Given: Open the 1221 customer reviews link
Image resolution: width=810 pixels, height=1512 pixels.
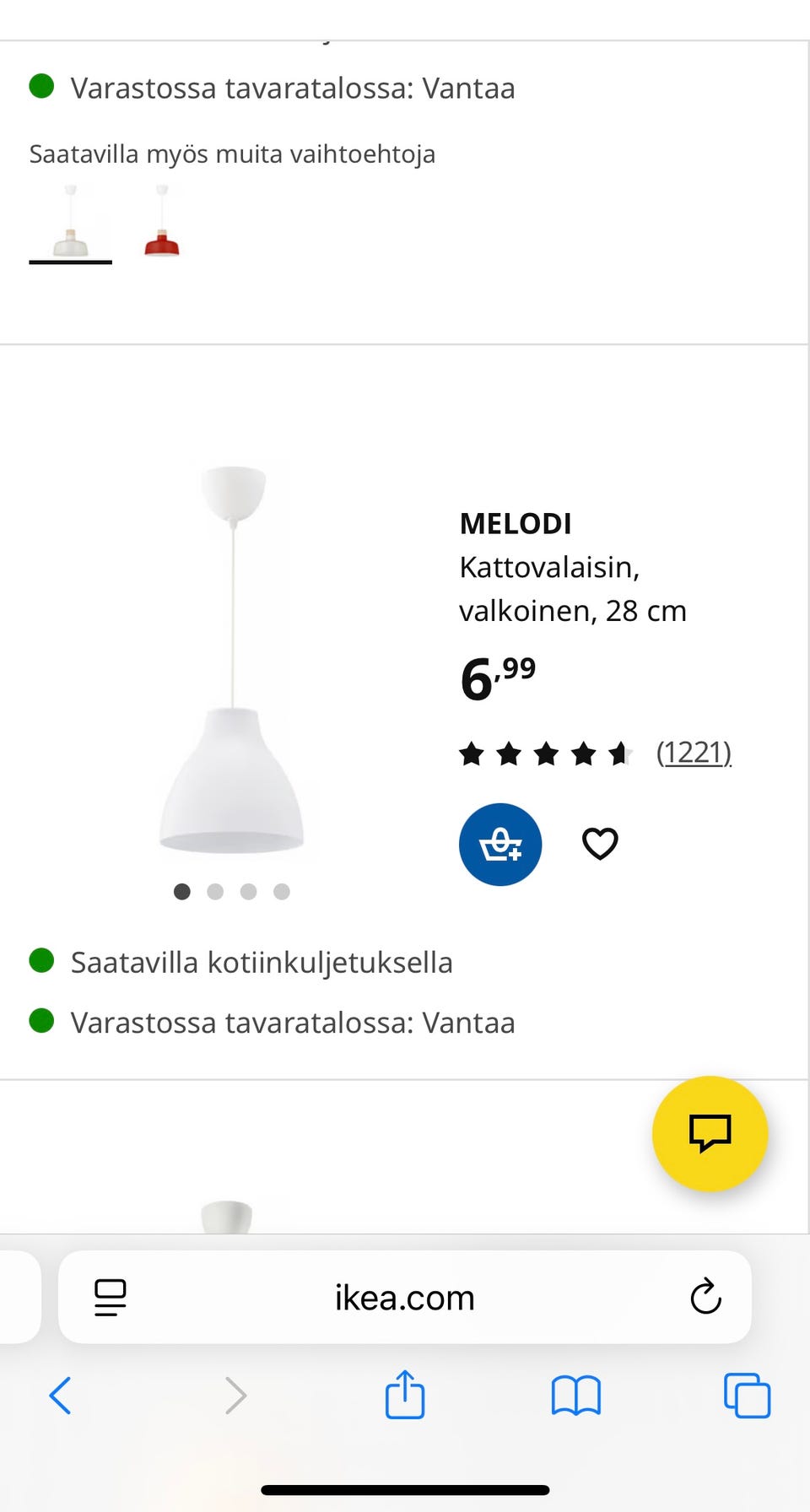Looking at the screenshot, I should click(x=694, y=752).
